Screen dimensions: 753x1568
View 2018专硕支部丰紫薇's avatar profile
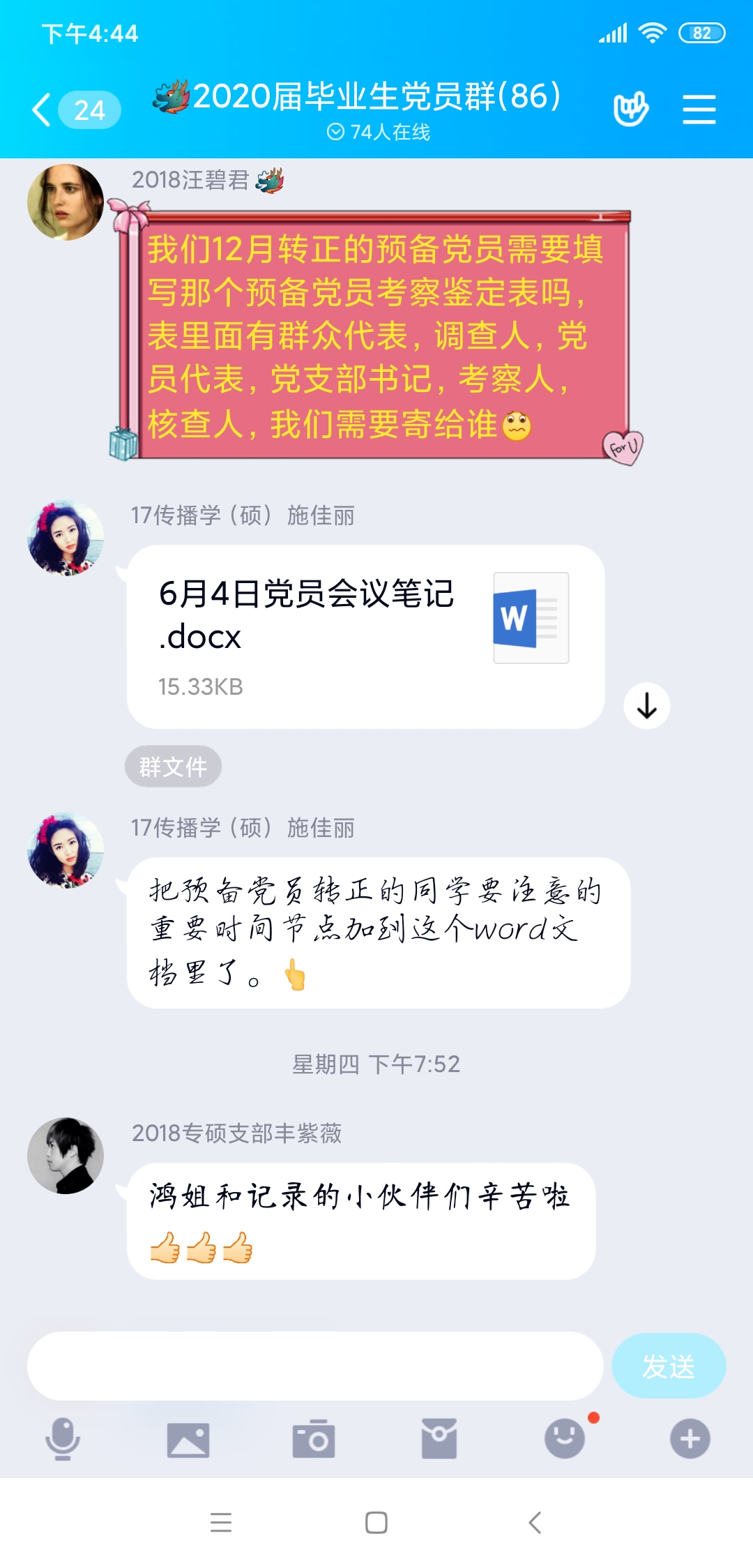coord(66,1156)
